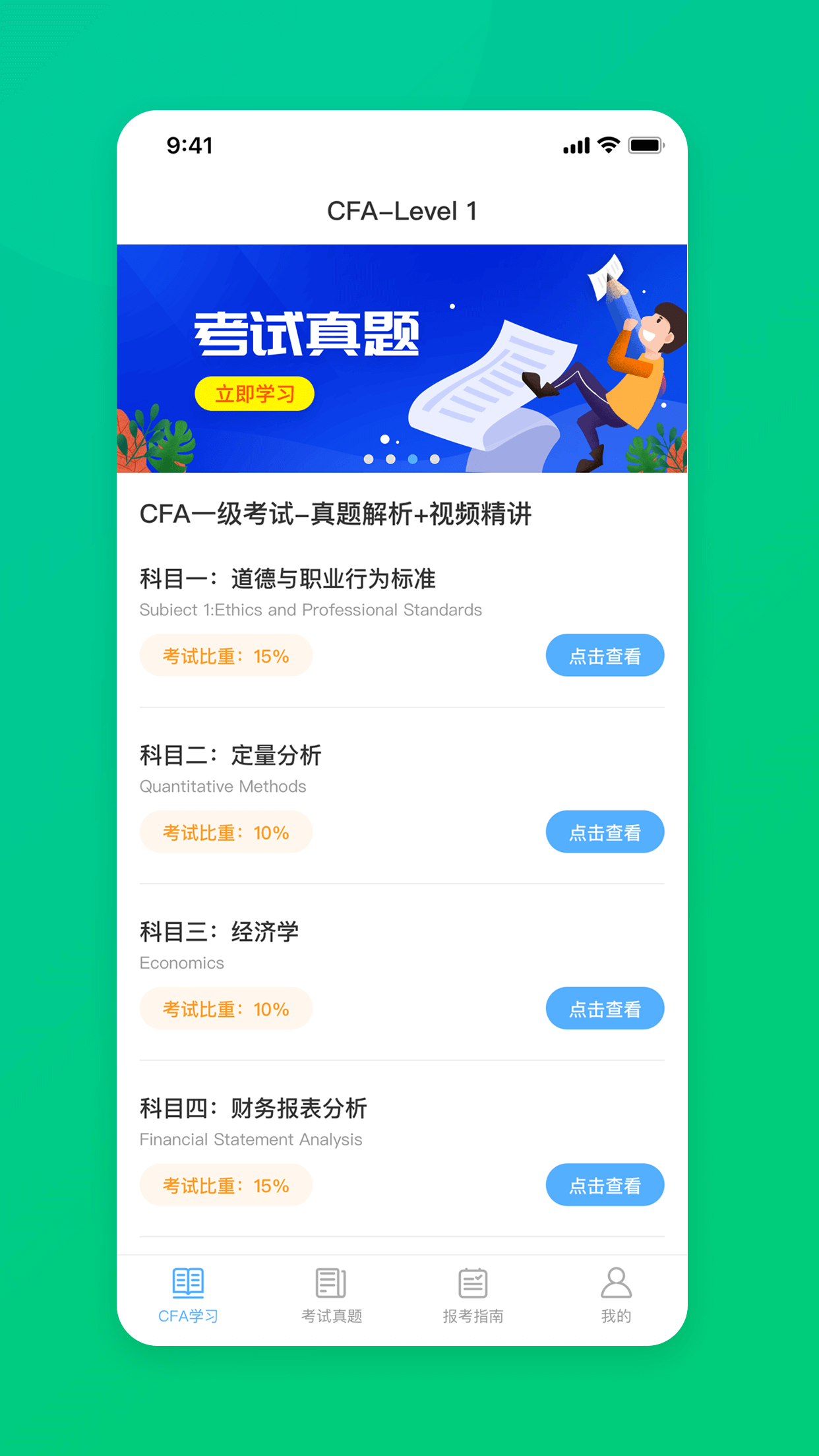819x1456 pixels.
Task: Click the Wi-Fi icon in status bar
Action: pos(606,144)
